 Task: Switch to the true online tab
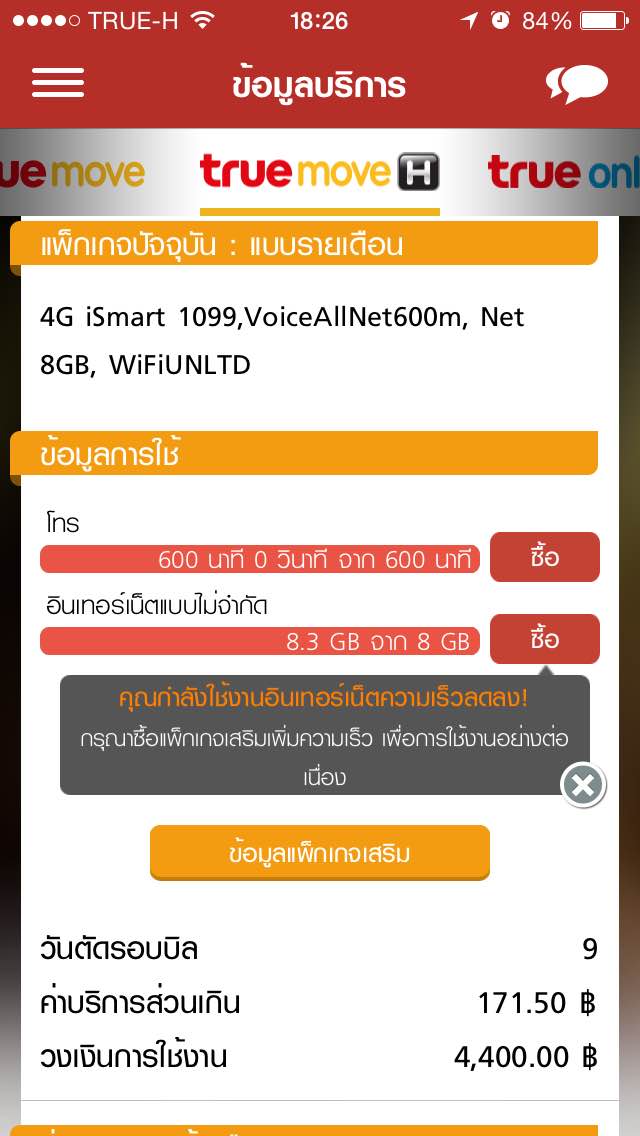pyautogui.click(x=564, y=172)
